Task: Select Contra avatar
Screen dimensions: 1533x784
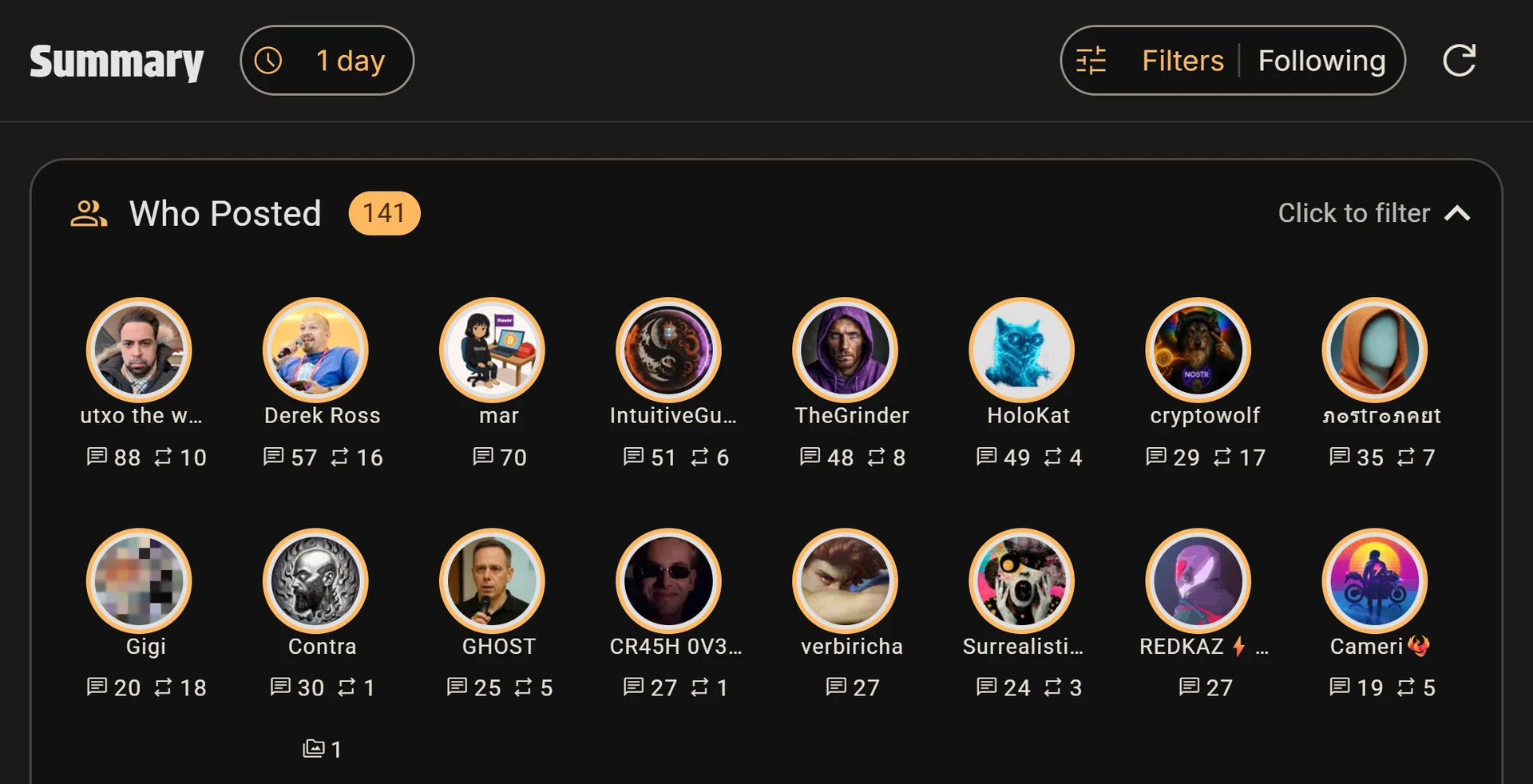Action: tap(315, 580)
